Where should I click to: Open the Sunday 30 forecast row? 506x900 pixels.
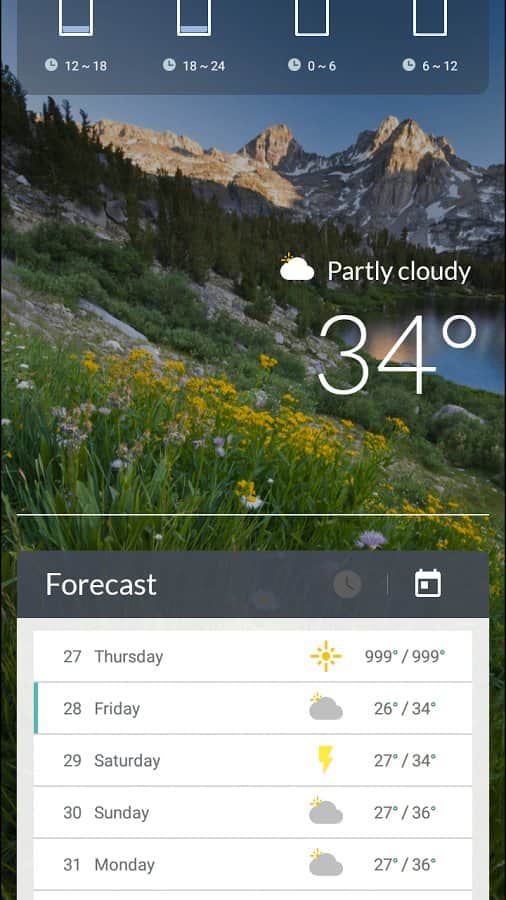point(253,812)
